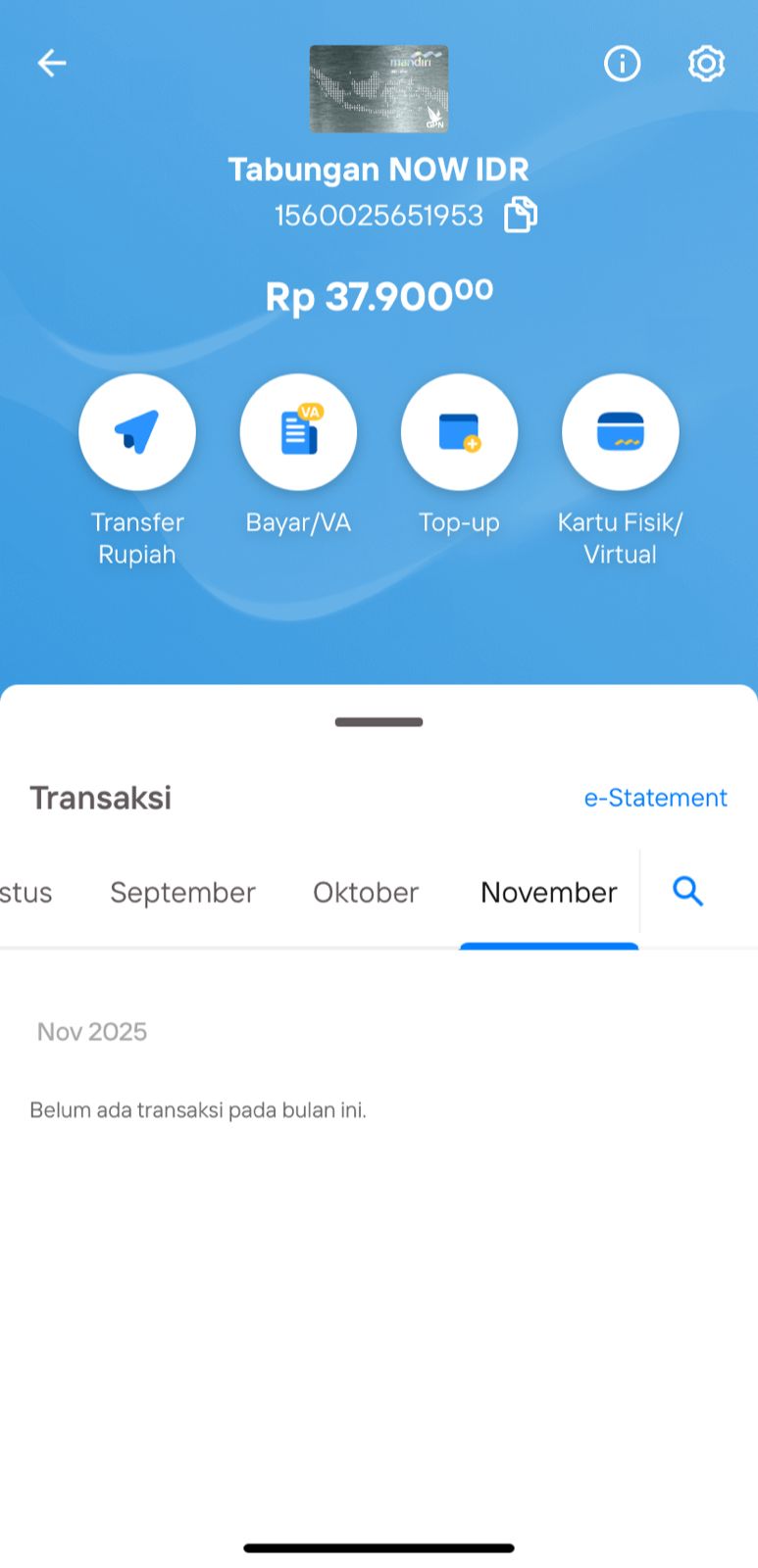Open the account info icon
The height and width of the screenshot is (1568, 758).
(x=622, y=64)
